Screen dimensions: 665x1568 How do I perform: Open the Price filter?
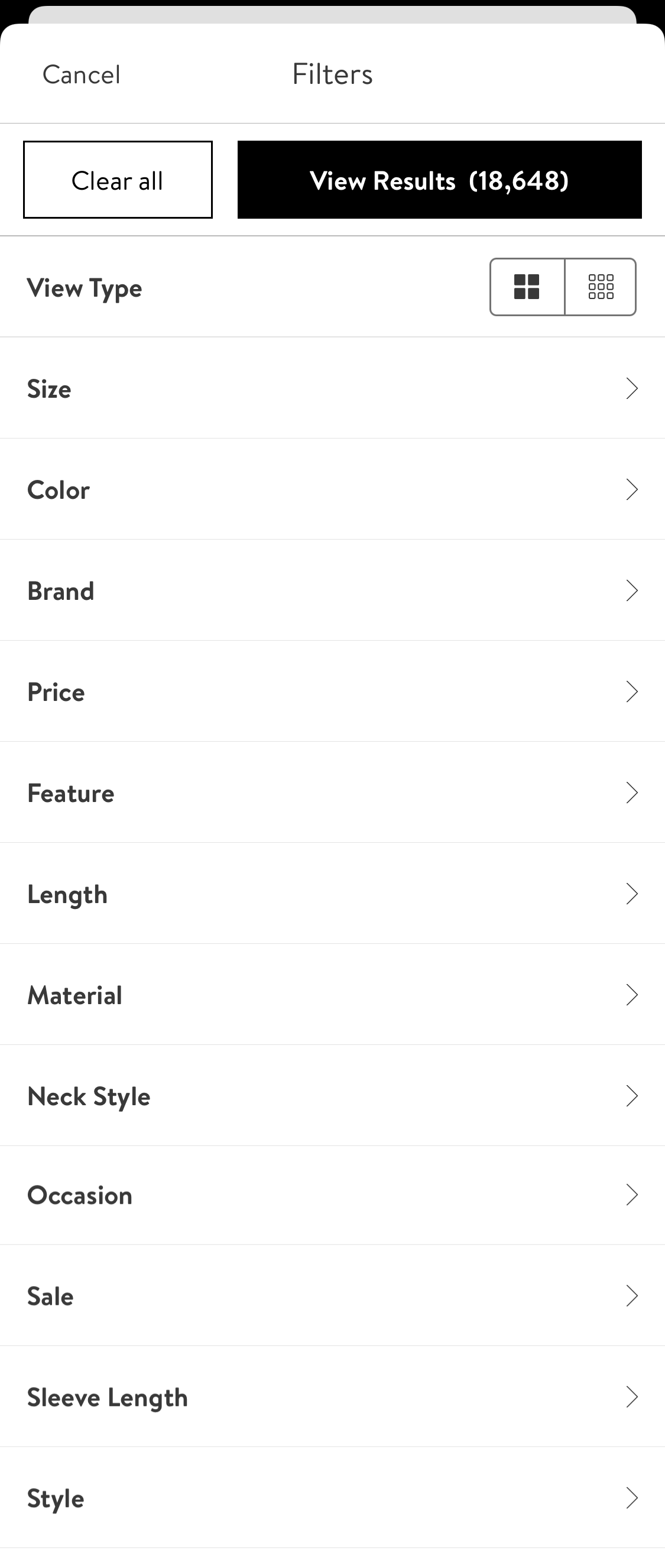point(332,692)
